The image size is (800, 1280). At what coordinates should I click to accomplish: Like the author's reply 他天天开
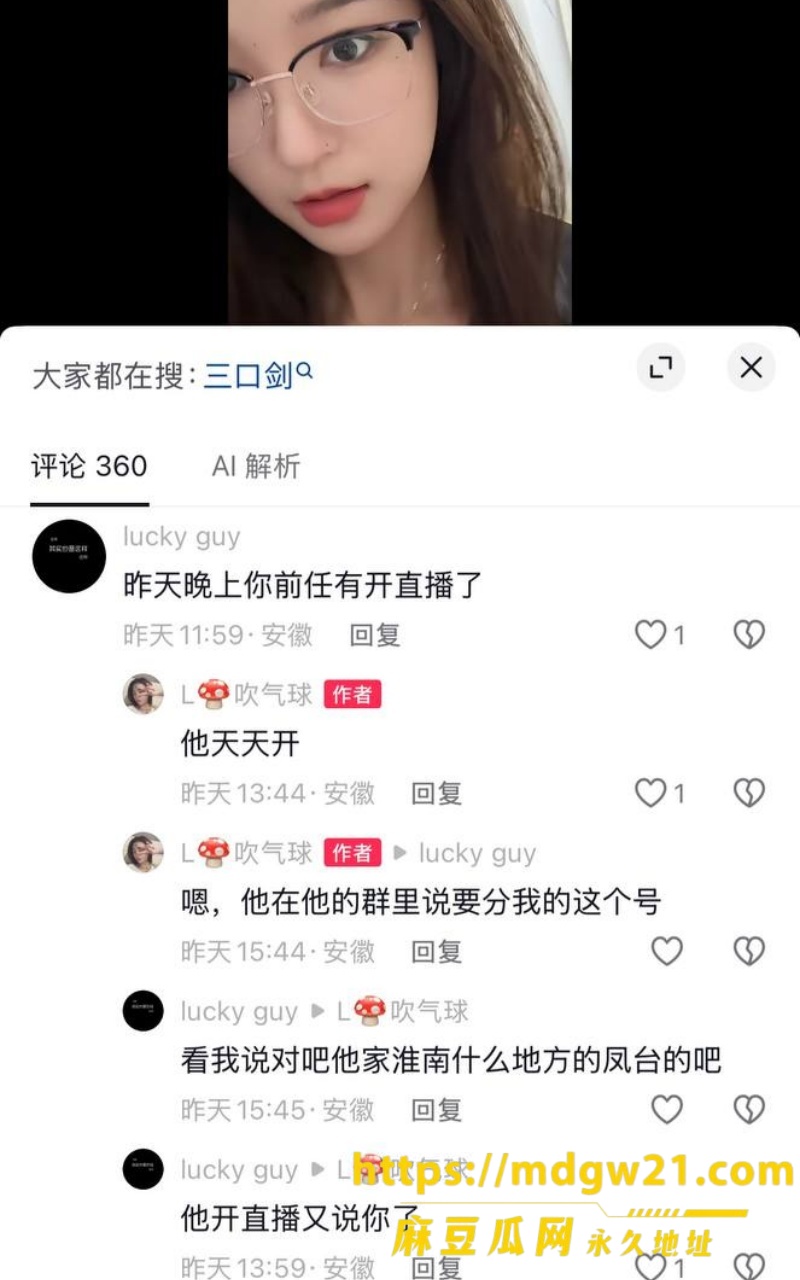point(660,793)
